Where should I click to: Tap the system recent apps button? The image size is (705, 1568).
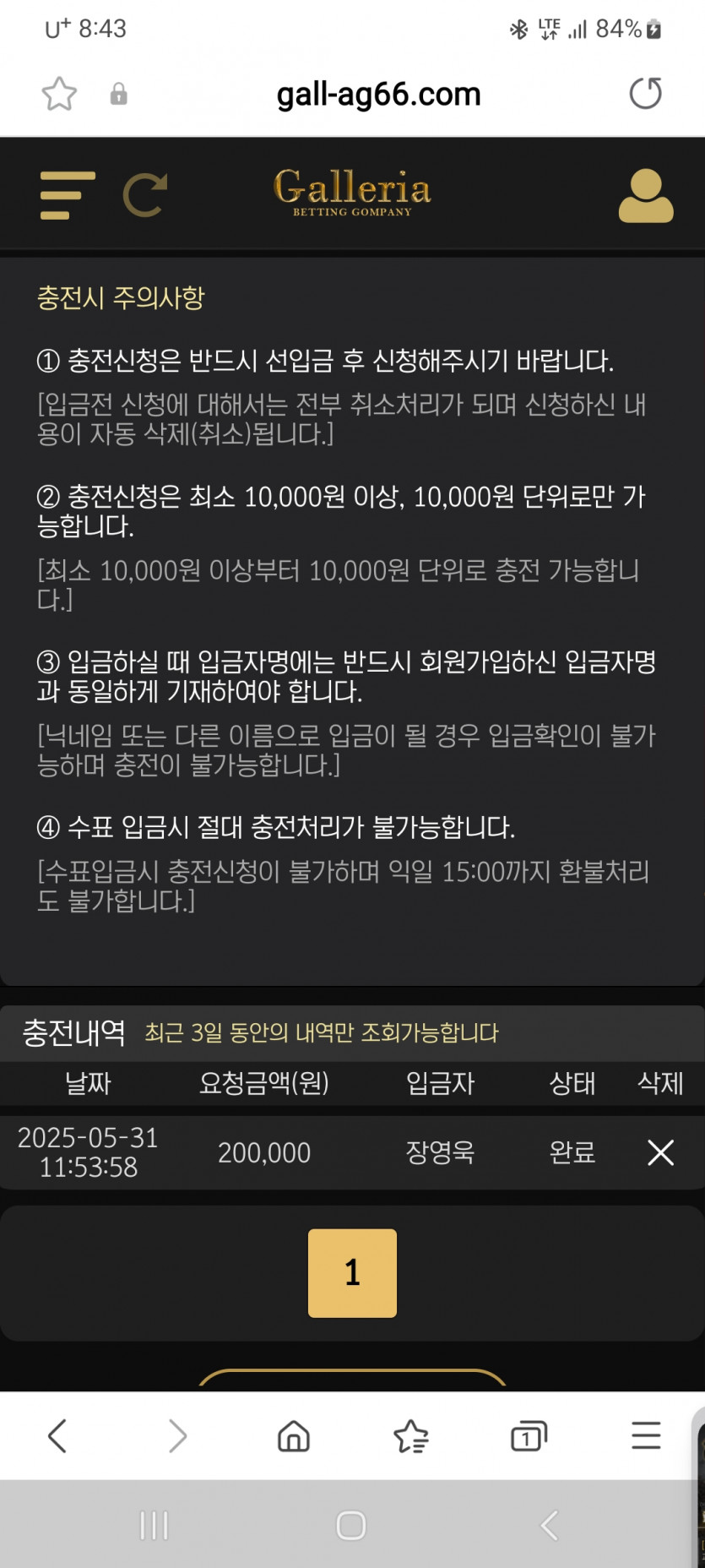(154, 1526)
